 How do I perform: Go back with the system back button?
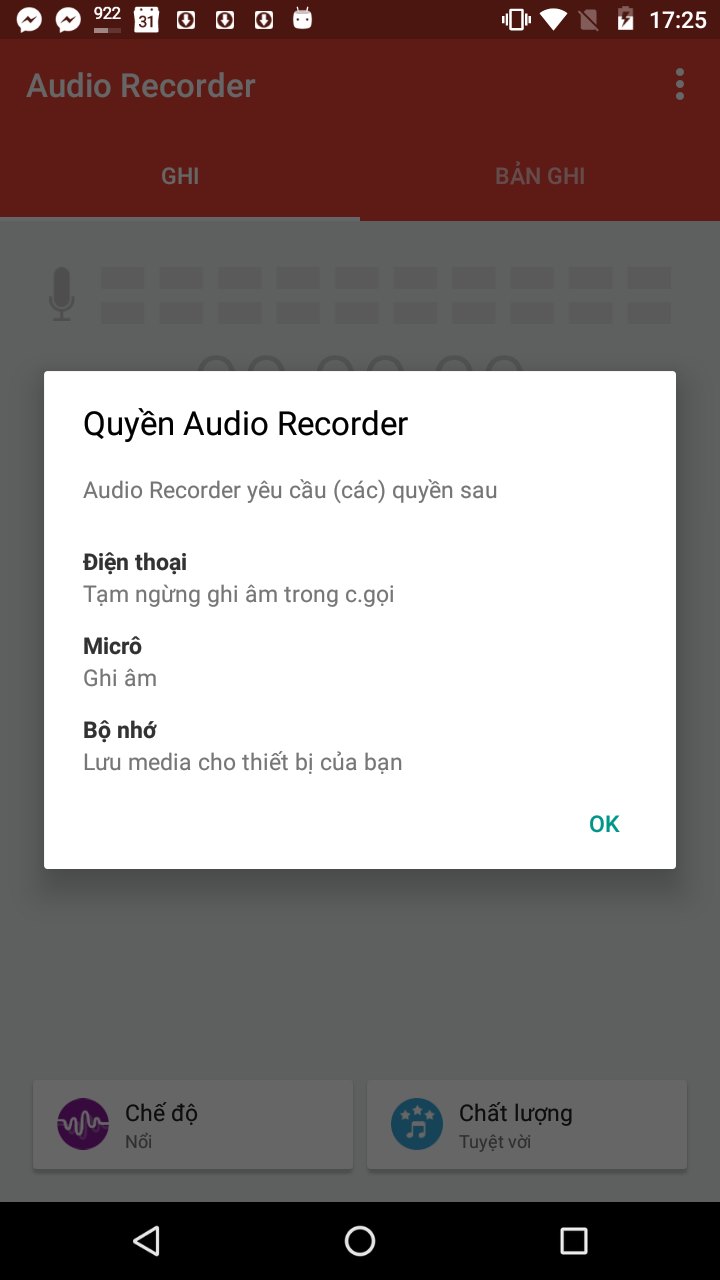coord(147,1241)
